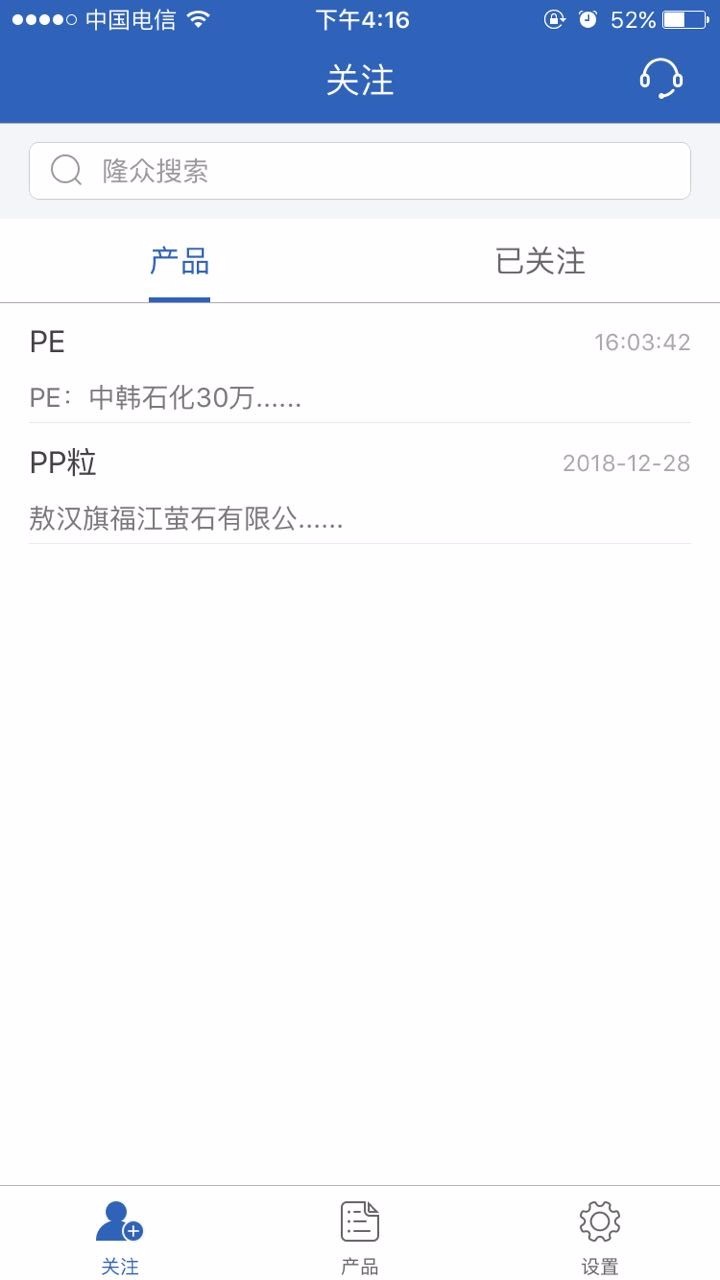Select the timestamp 16:03:42 on PE entry
This screenshot has height=1280, width=720.
pos(644,341)
